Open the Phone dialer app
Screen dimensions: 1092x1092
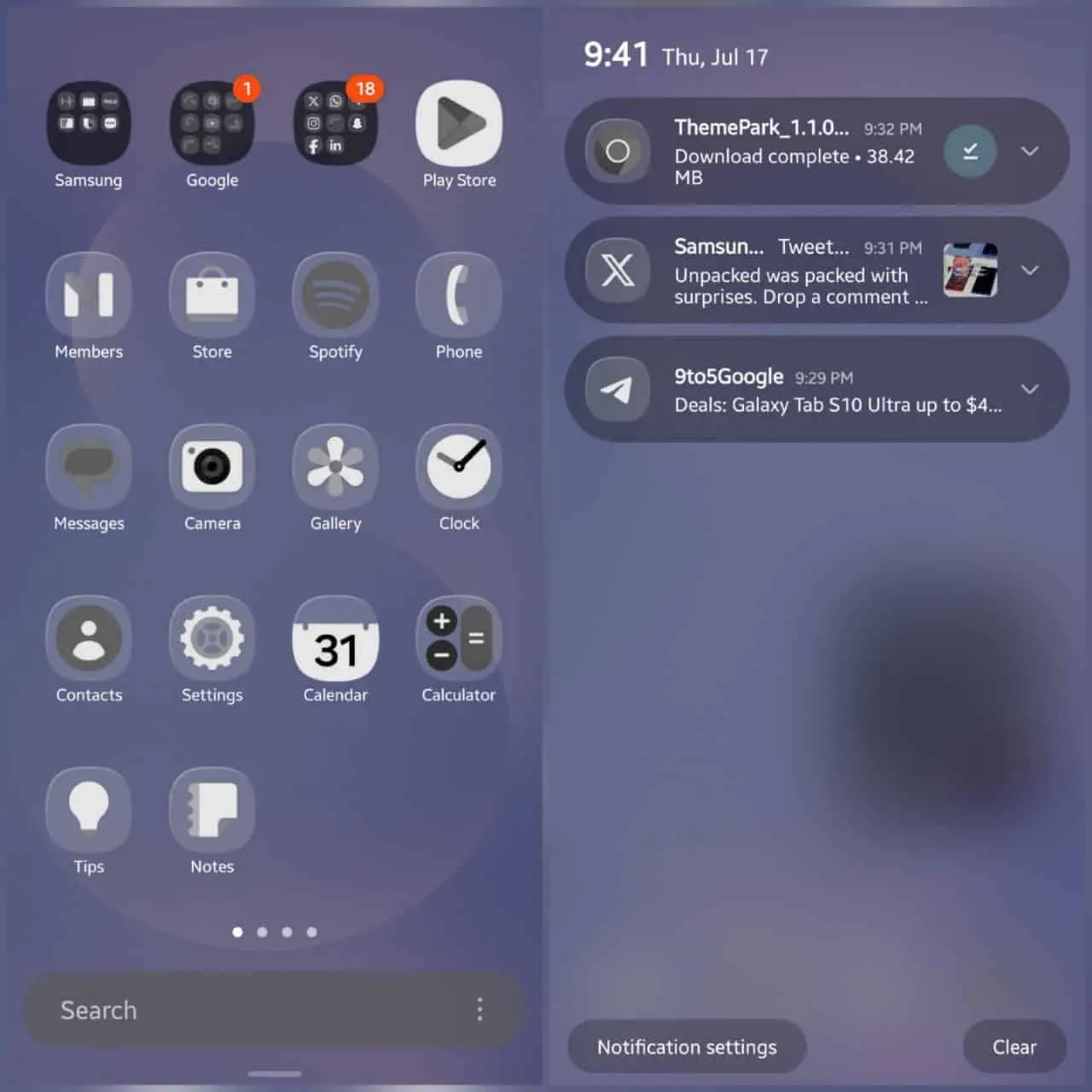[x=459, y=295]
